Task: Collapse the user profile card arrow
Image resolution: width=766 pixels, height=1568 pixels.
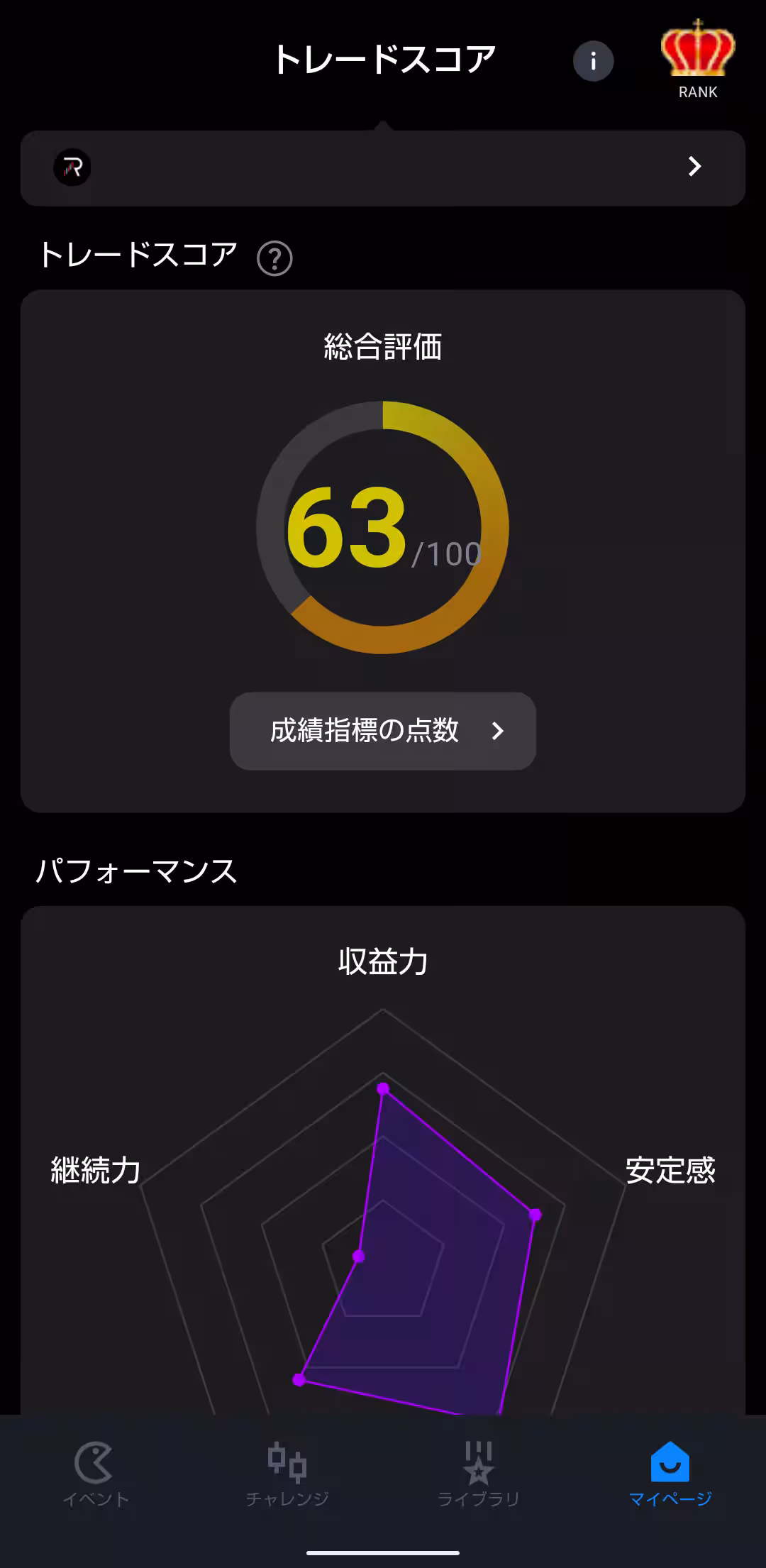Action: [693, 167]
